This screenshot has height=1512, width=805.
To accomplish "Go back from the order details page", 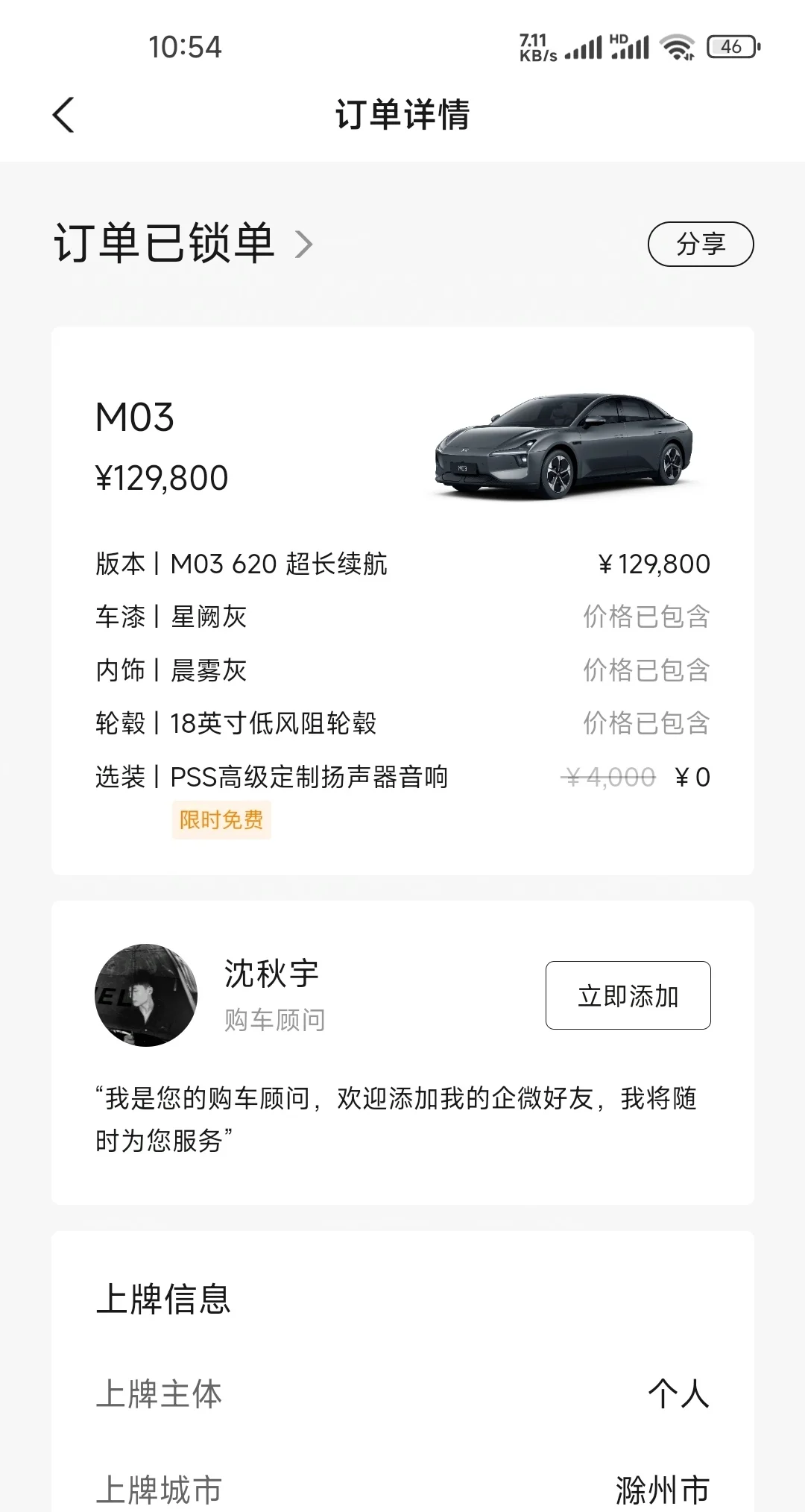I will tap(64, 116).
